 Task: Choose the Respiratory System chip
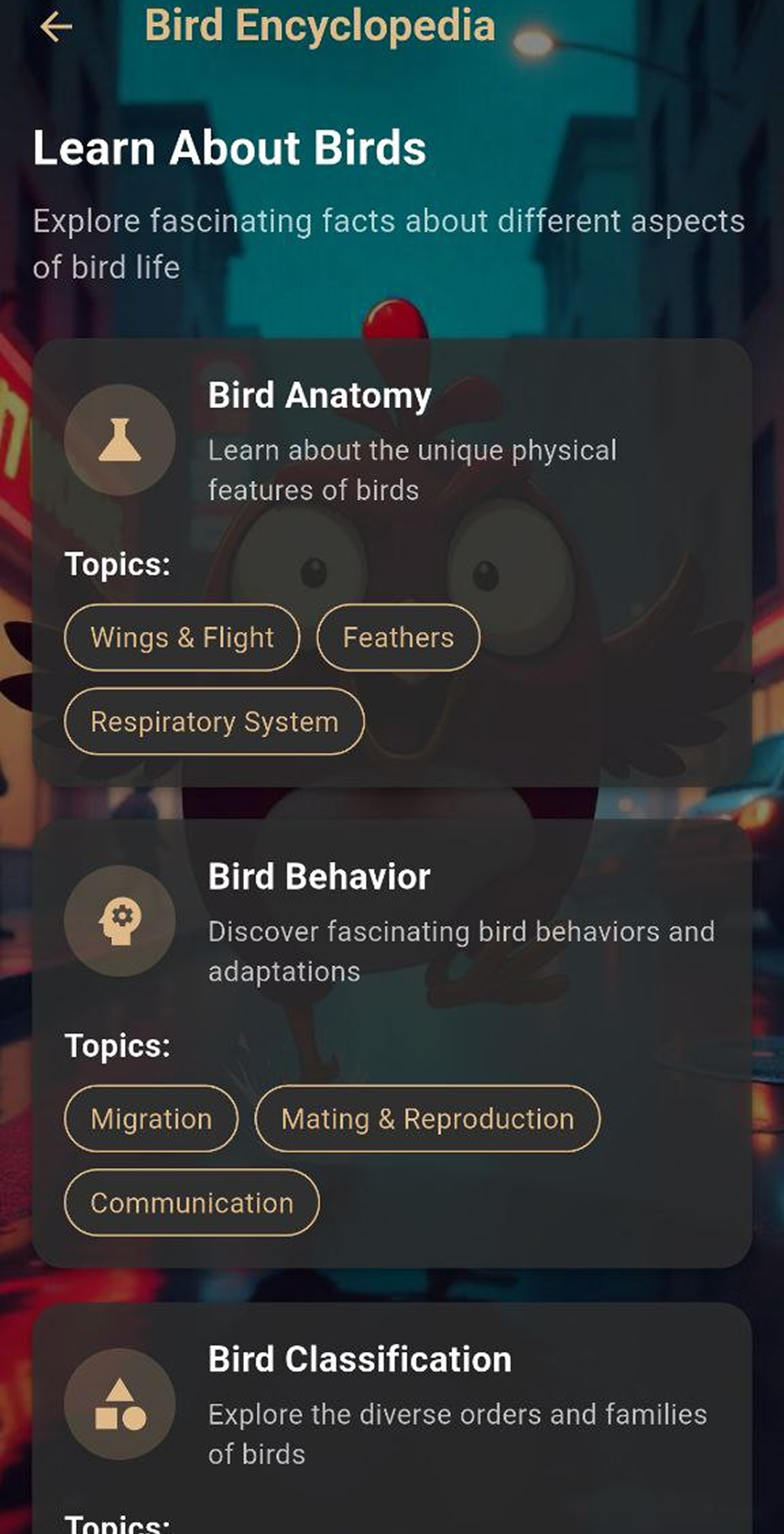(214, 722)
